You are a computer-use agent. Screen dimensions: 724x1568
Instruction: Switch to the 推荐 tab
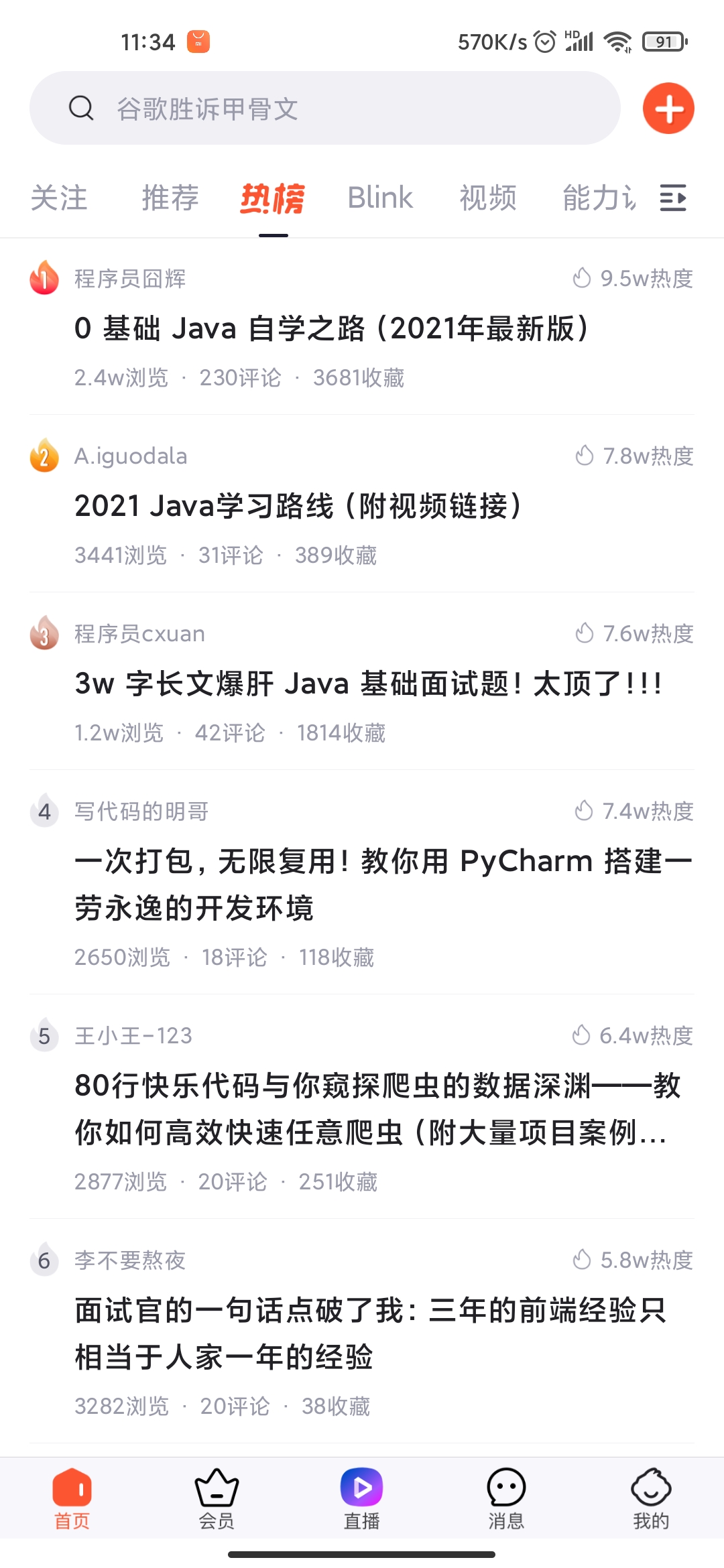(170, 198)
